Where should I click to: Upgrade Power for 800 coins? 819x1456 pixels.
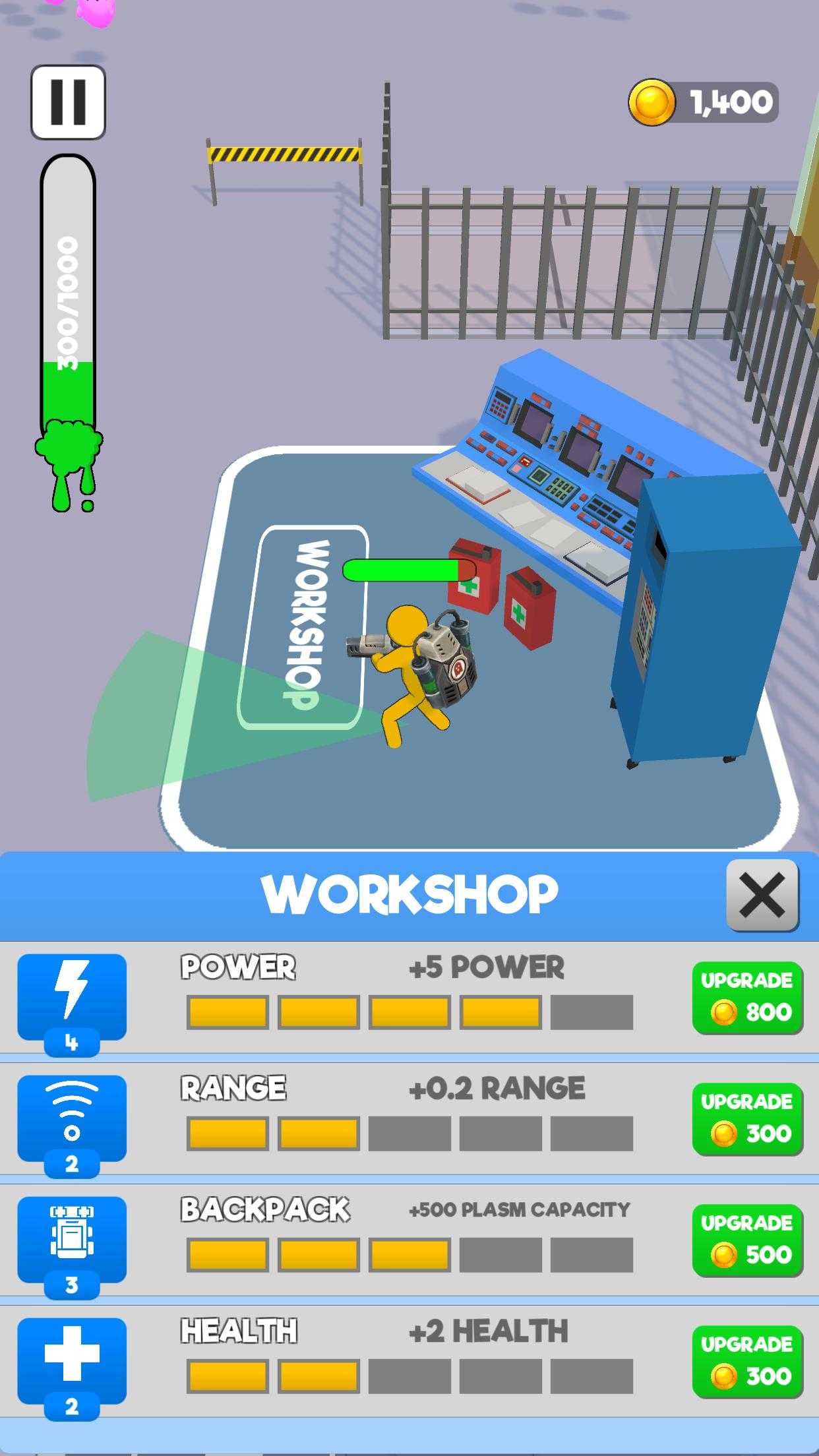coord(747,998)
